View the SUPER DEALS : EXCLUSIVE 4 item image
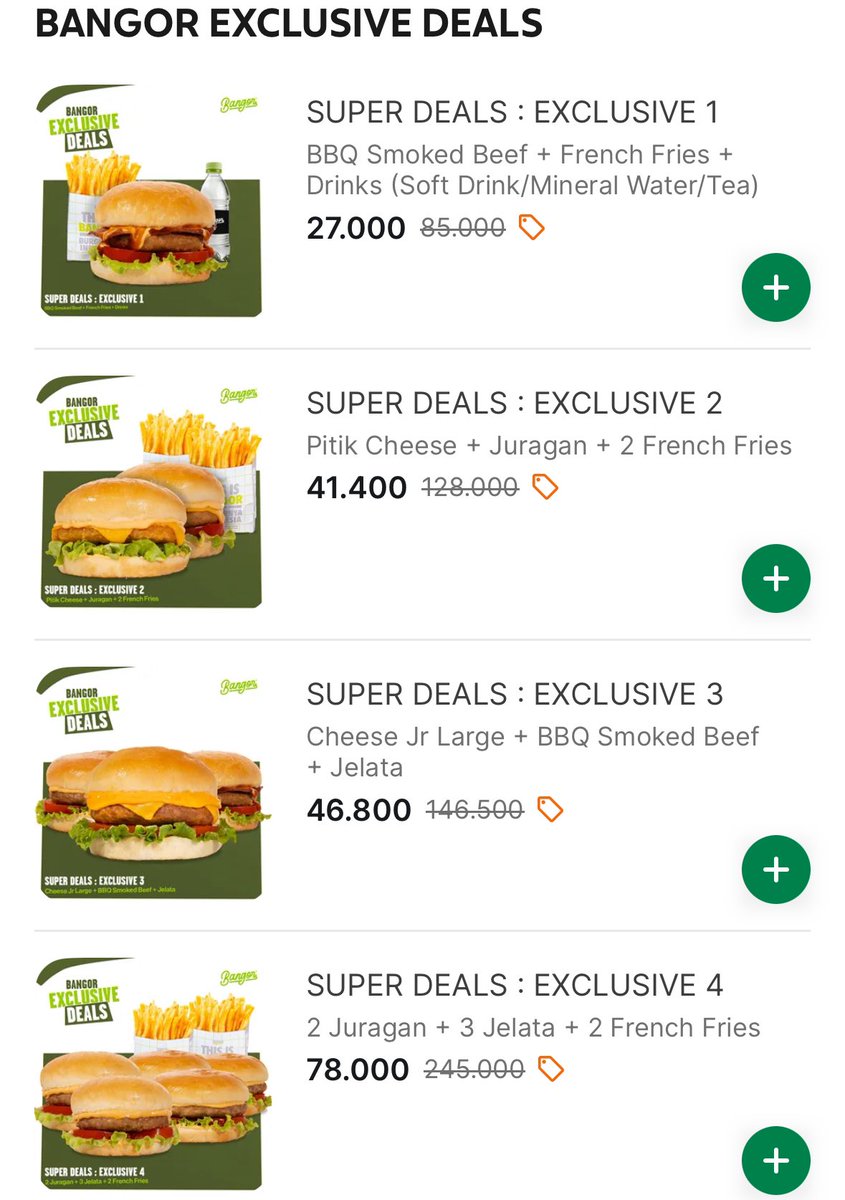This screenshot has width=845, height=1200. coord(150,1074)
